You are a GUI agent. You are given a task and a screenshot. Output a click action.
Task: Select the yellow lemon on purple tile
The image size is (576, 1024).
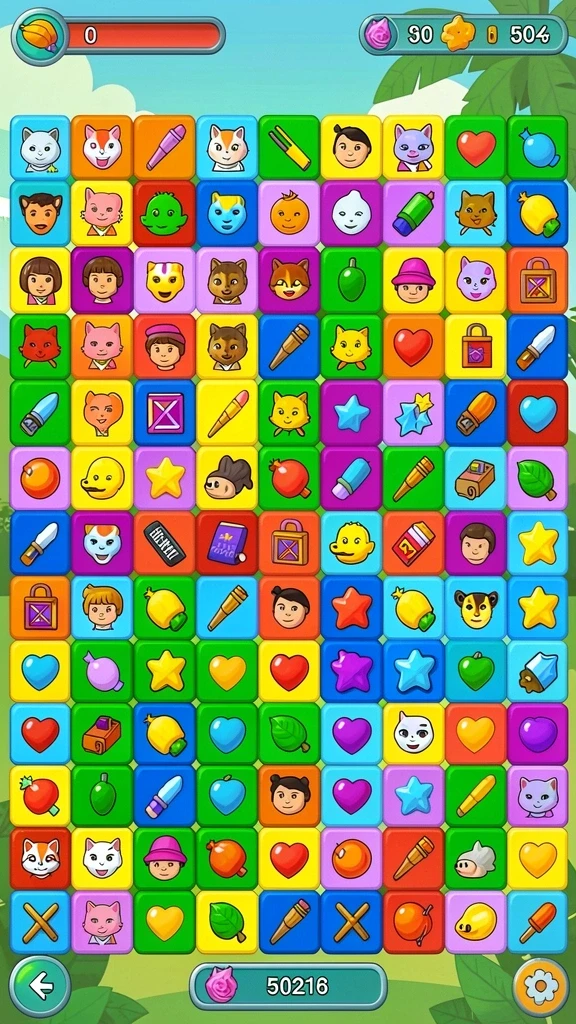(x=475, y=921)
